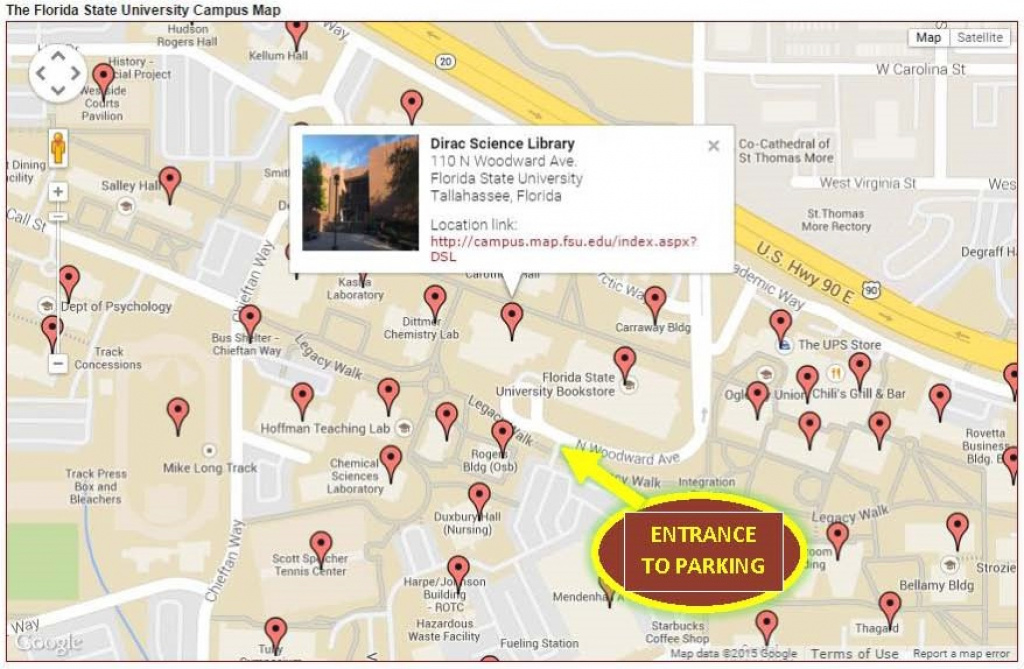Close the Dirac Science Library info window
The image size is (1024, 669).
pos(713,146)
